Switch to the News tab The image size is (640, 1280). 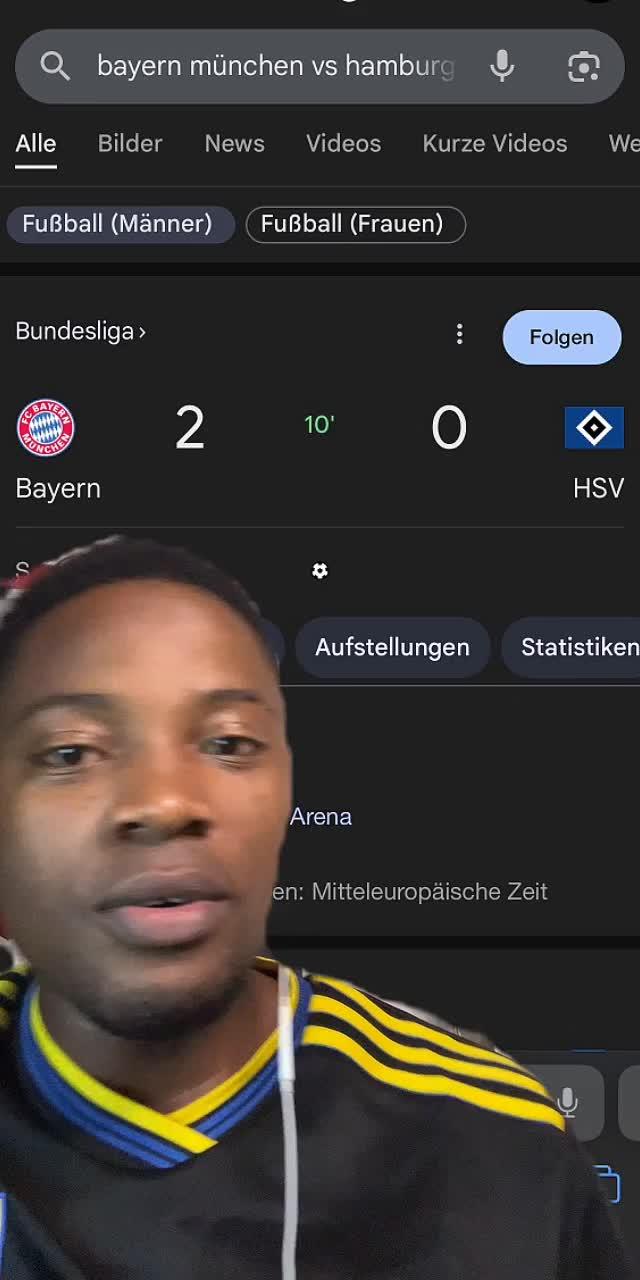coord(234,143)
